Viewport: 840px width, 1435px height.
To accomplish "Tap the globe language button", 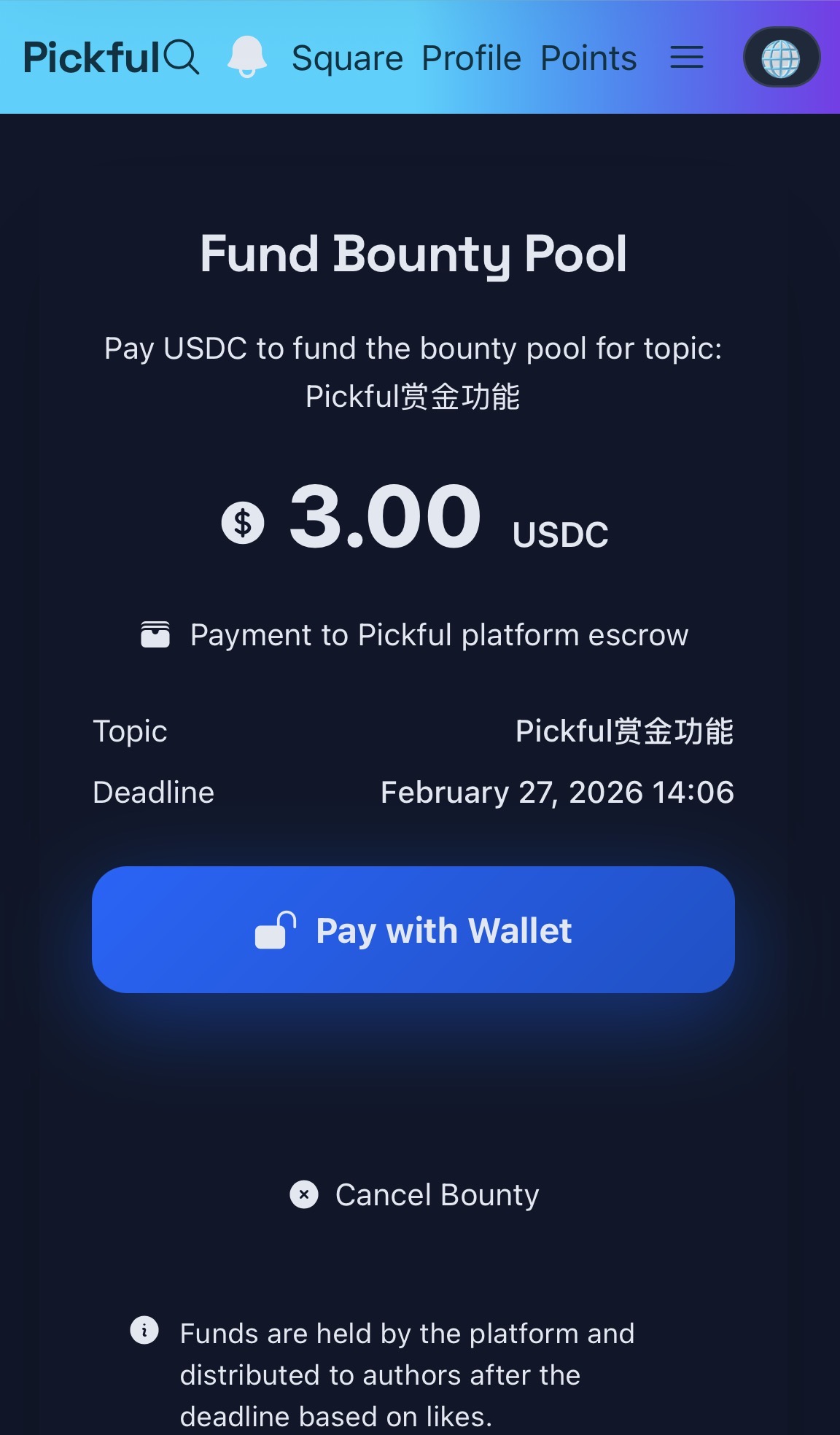I will [781, 58].
